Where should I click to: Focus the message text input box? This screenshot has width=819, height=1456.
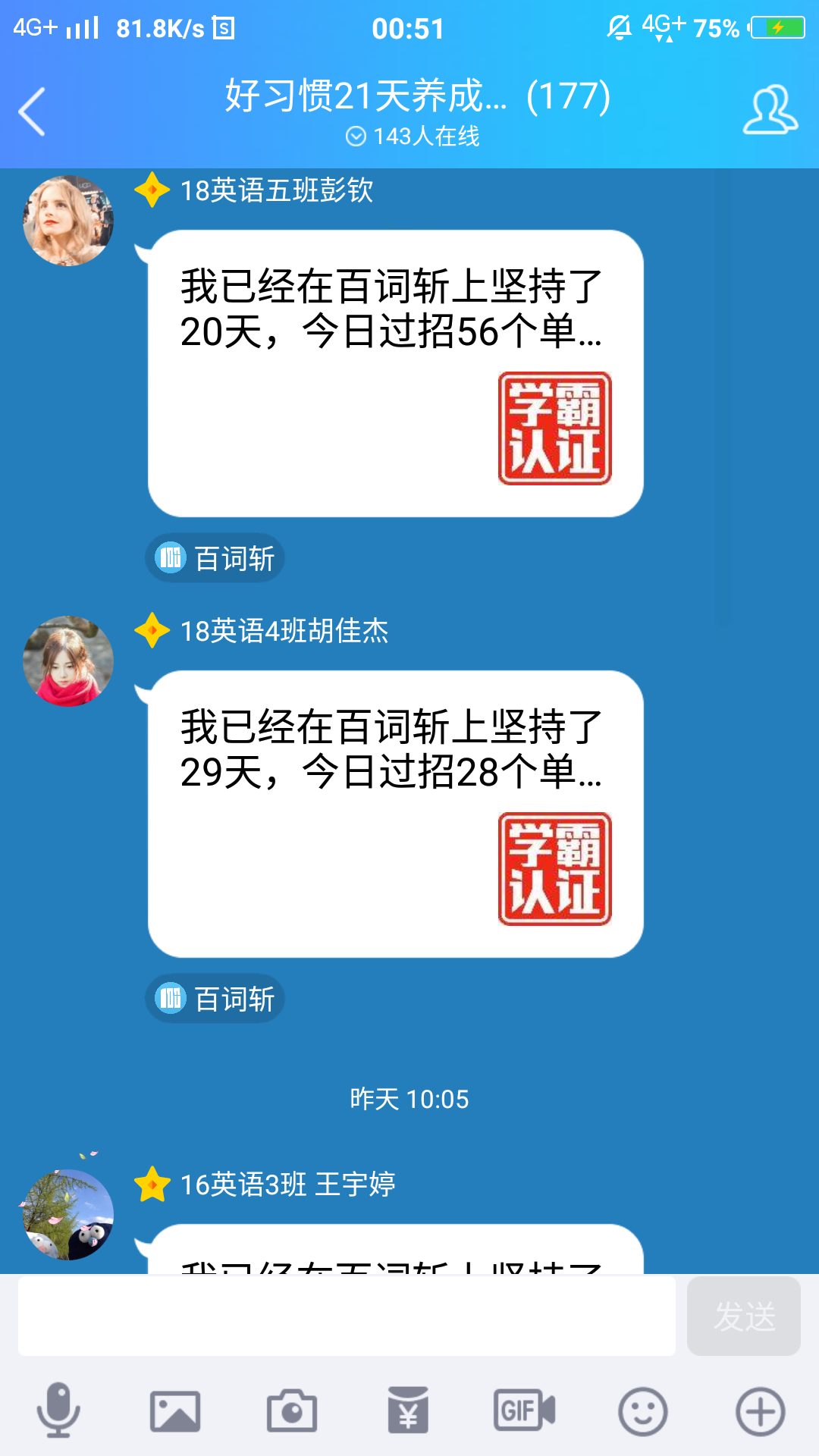click(x=347, y=1316)
